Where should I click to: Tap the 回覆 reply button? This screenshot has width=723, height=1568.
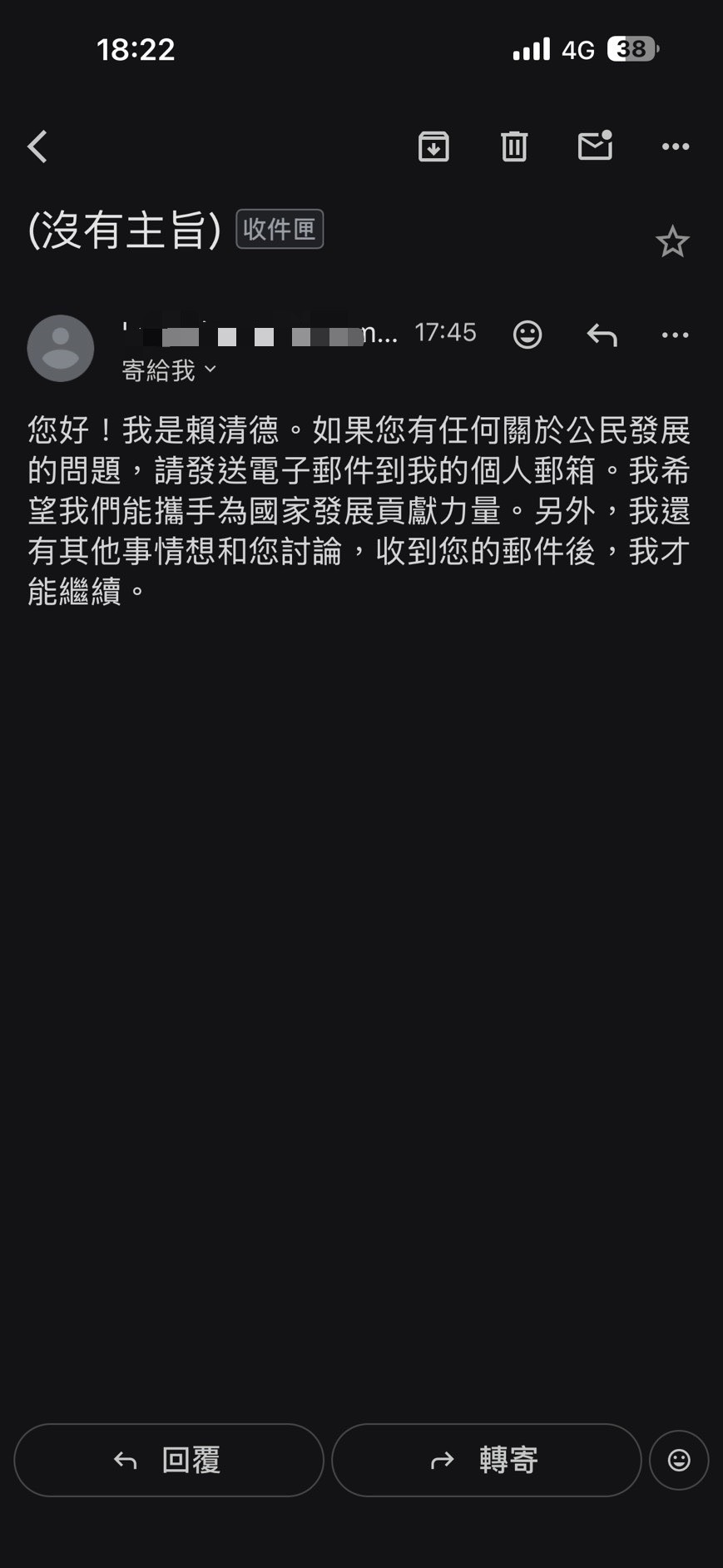168,1460
